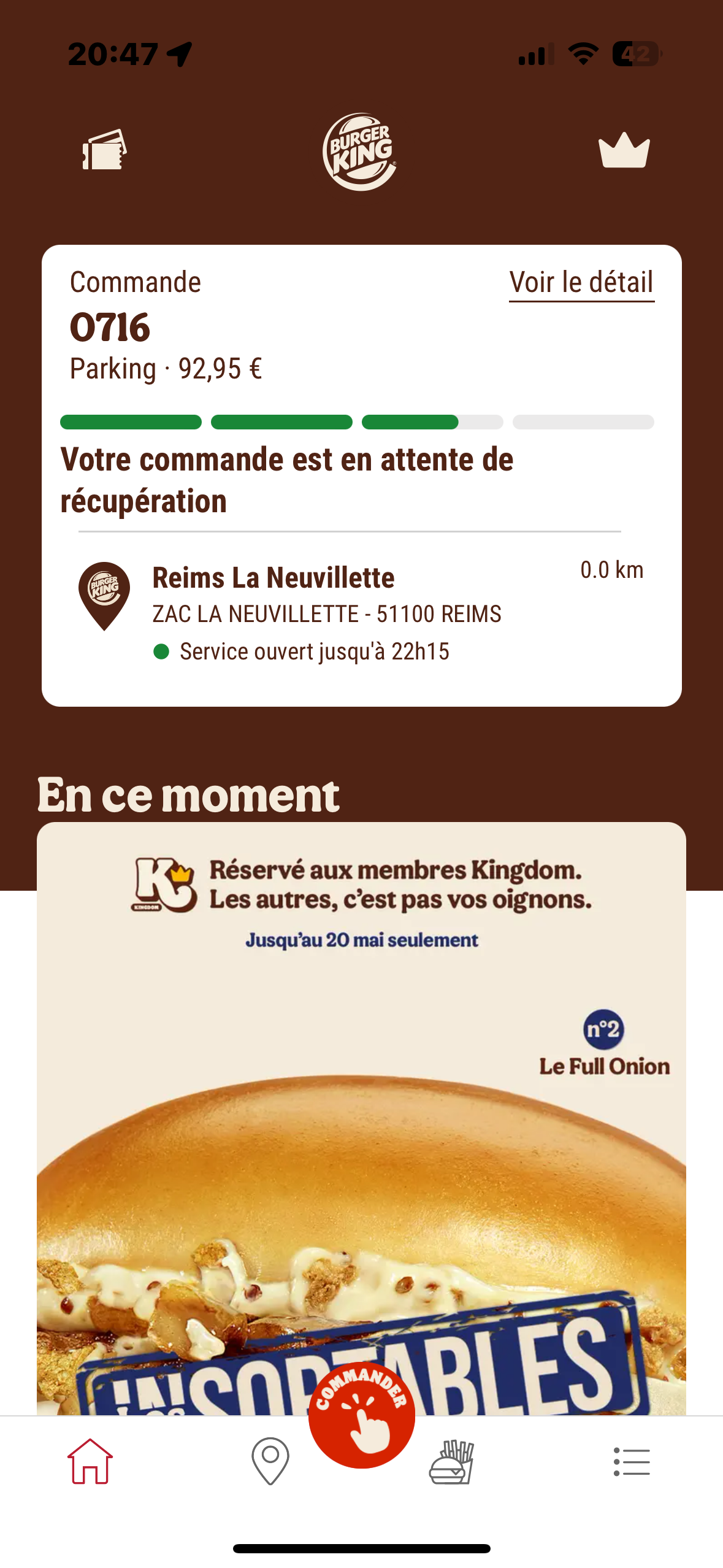Open the coupons ticket icon

[104, 150]
